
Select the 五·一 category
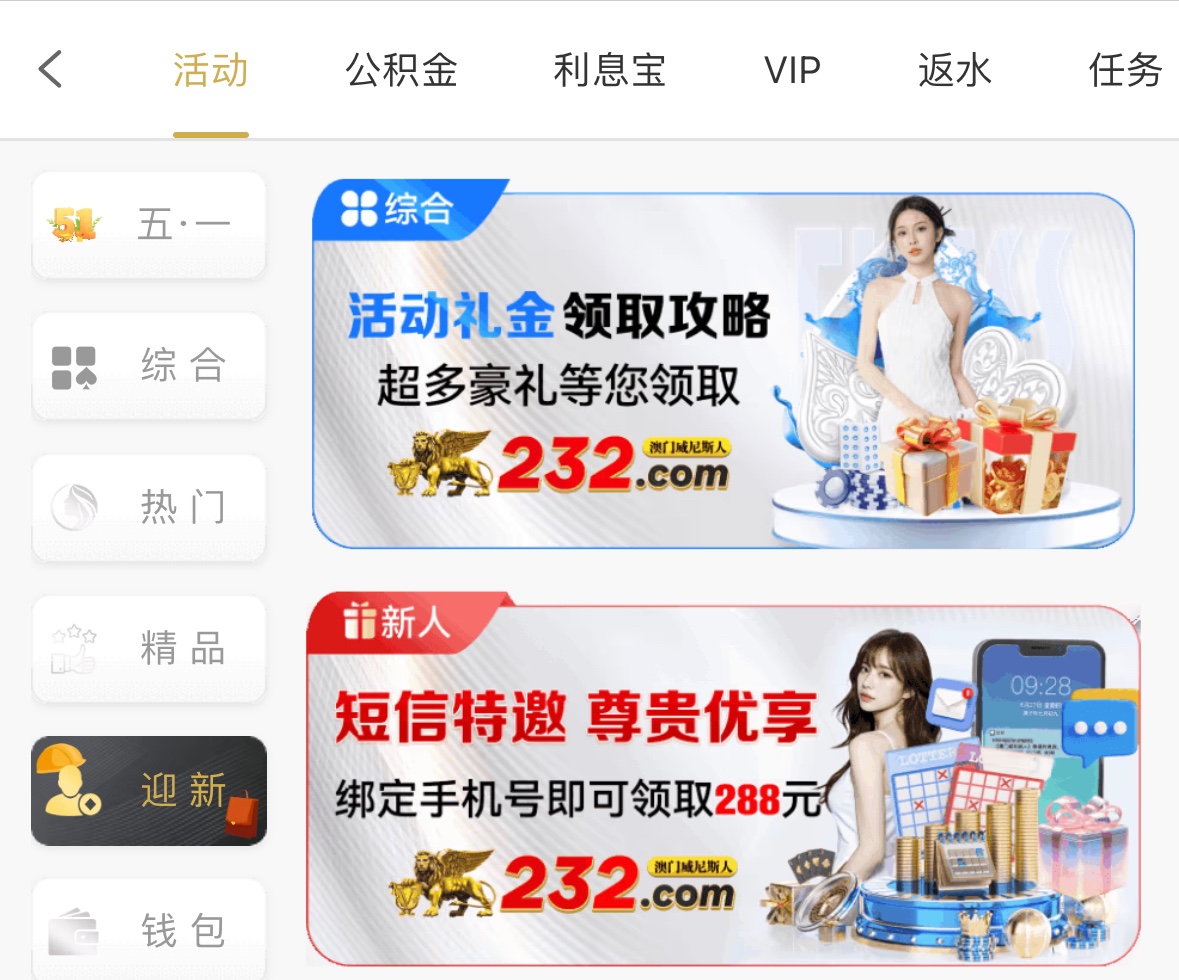[149, 225]
